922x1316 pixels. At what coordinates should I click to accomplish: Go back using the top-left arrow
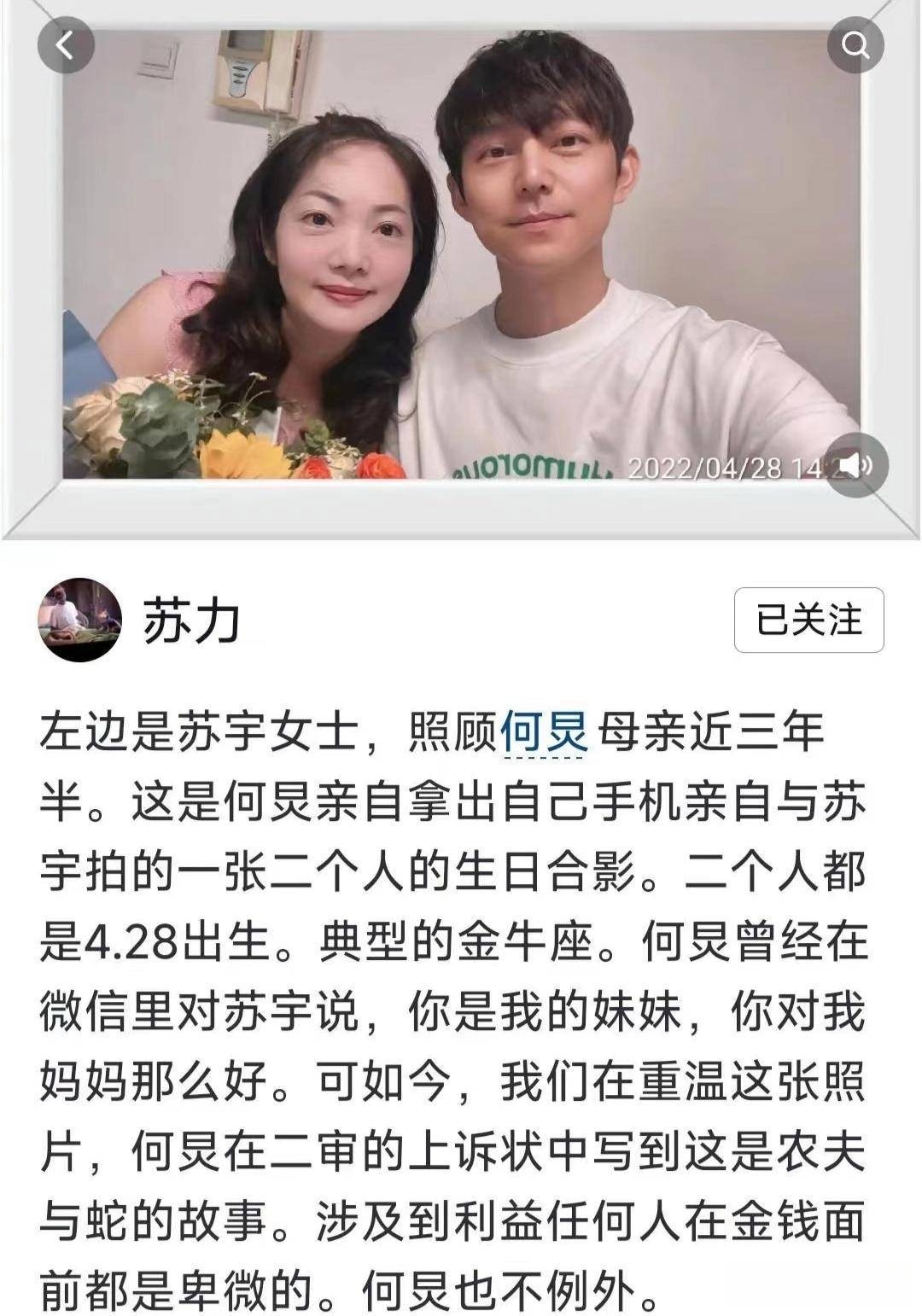pyautogui.click(x=66, y=45)
